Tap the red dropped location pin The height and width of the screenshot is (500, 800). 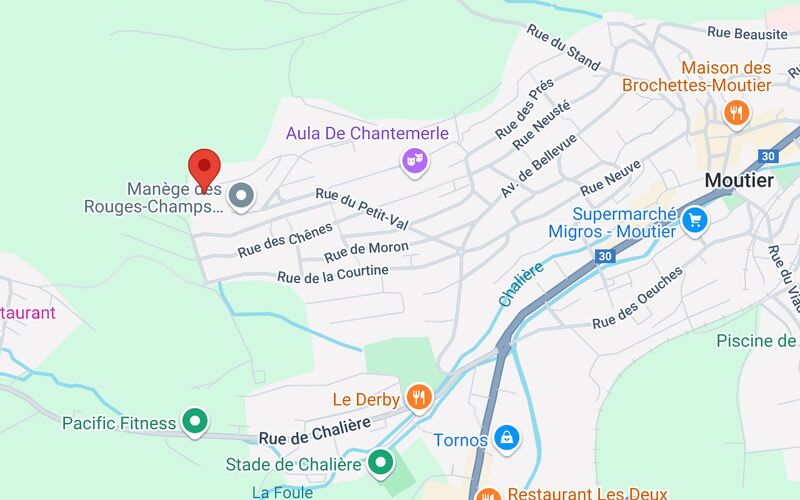[205, 167]
